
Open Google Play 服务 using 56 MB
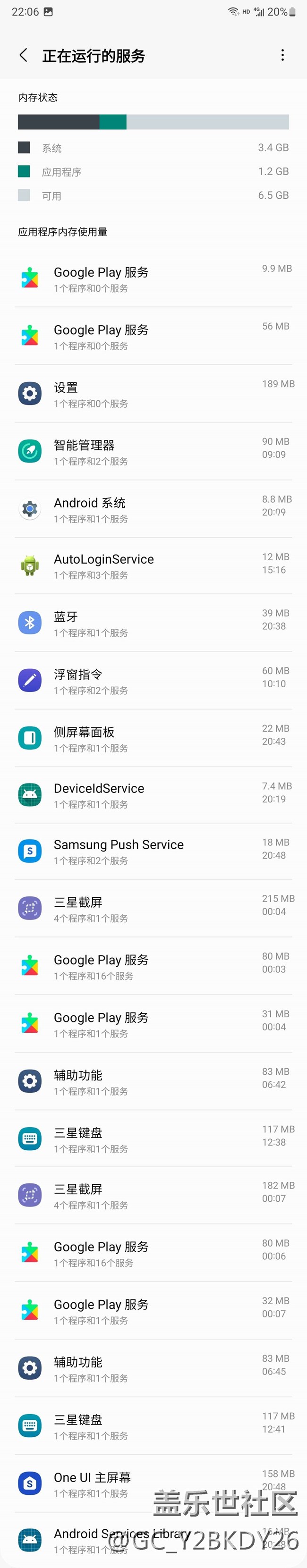click(x=153, y=336)
